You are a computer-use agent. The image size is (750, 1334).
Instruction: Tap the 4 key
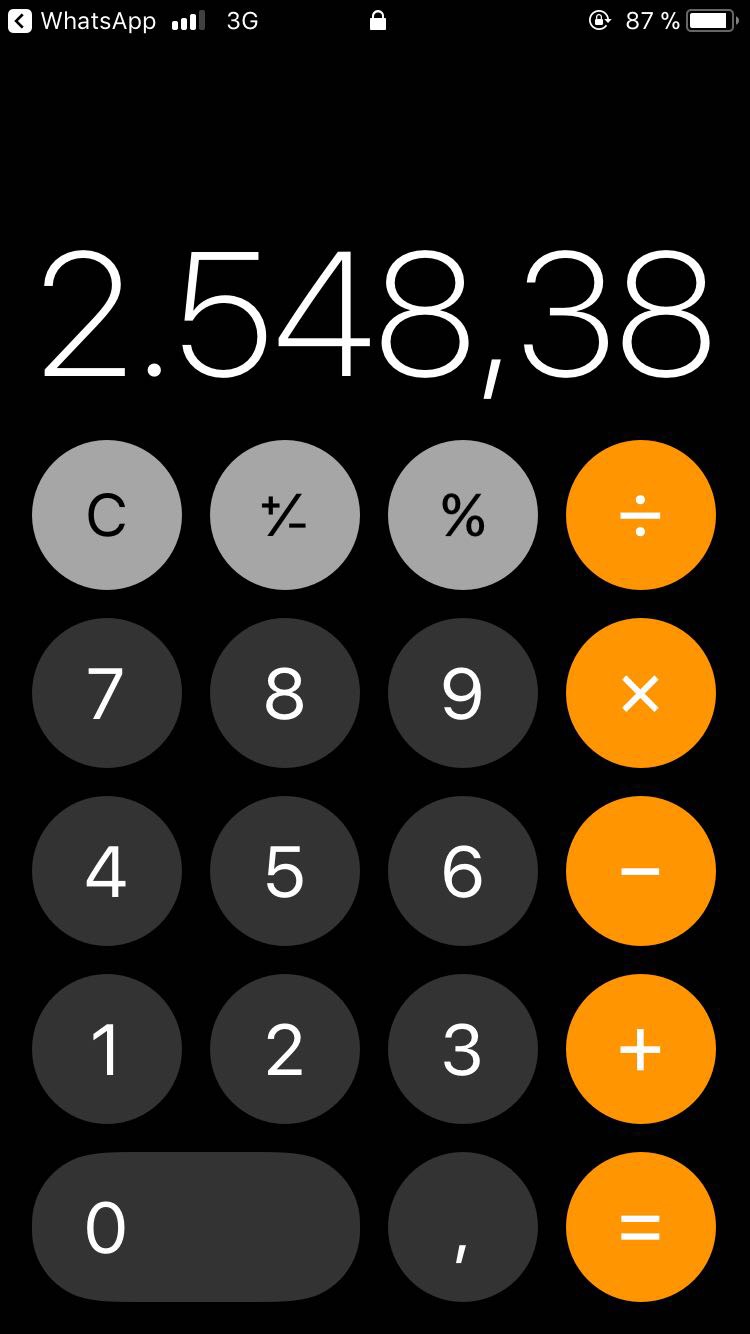pos(107,871)
